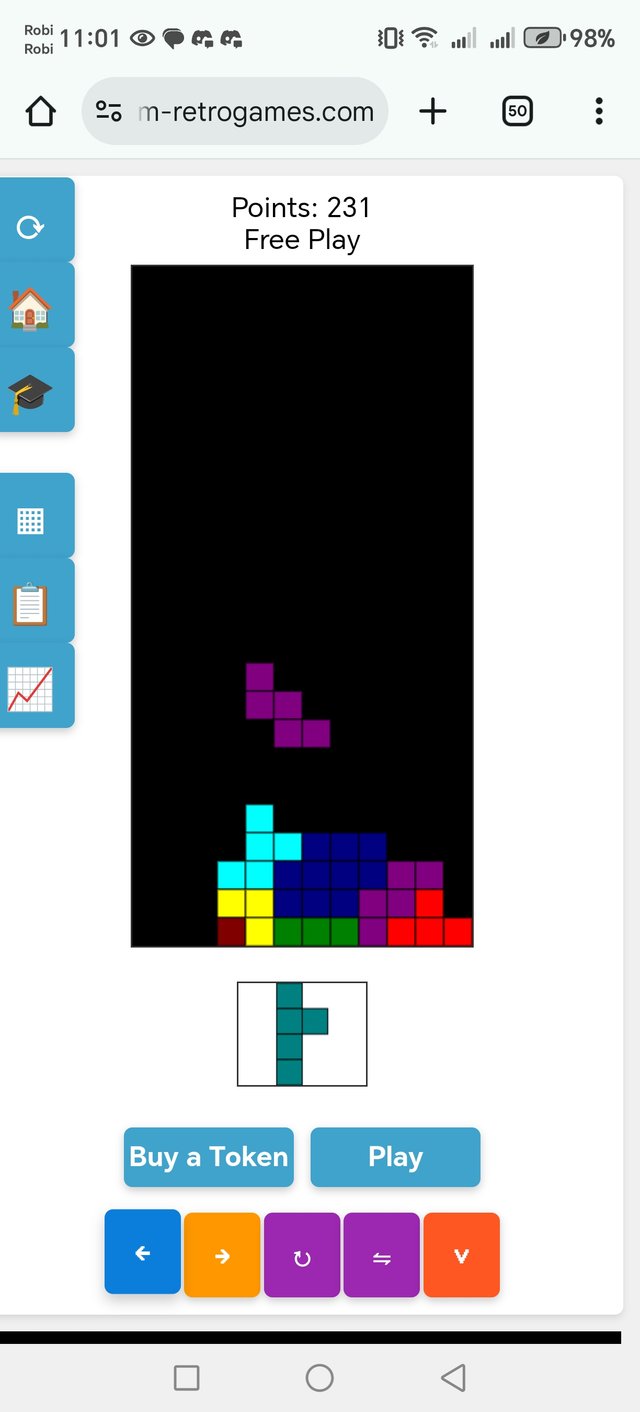This screenshot has width=640, height=1412.
Task: Open the browser overflow menu
Action: click(599, 112)
